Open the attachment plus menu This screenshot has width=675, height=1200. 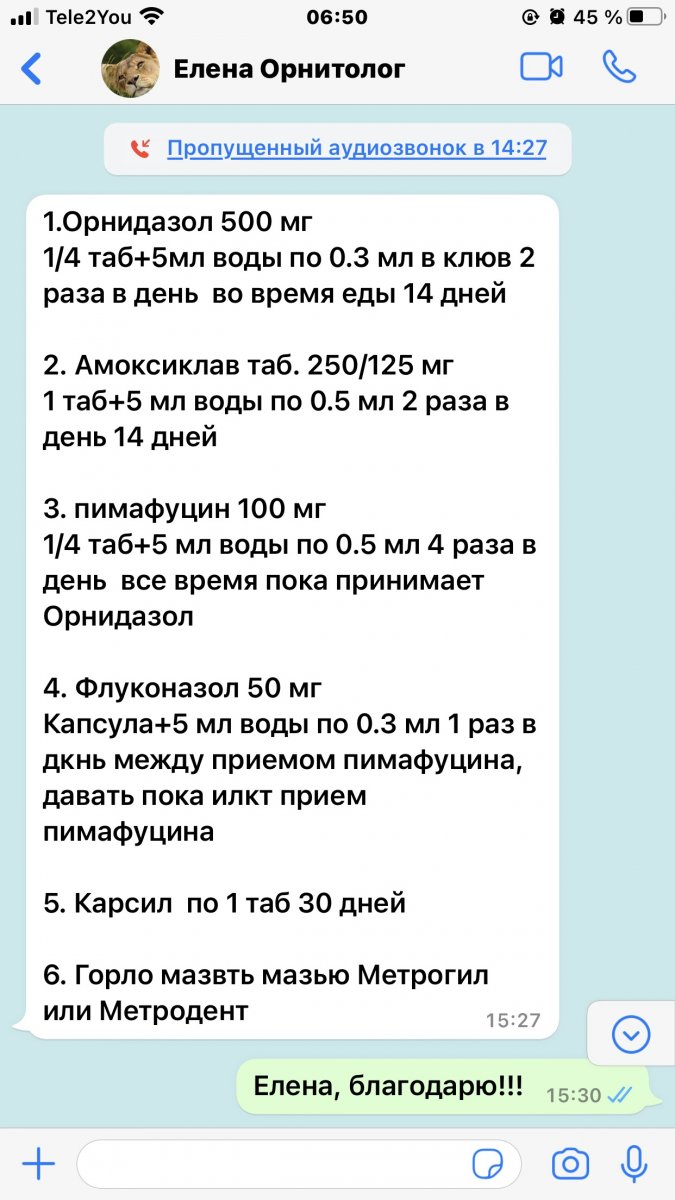(38, 1164)
